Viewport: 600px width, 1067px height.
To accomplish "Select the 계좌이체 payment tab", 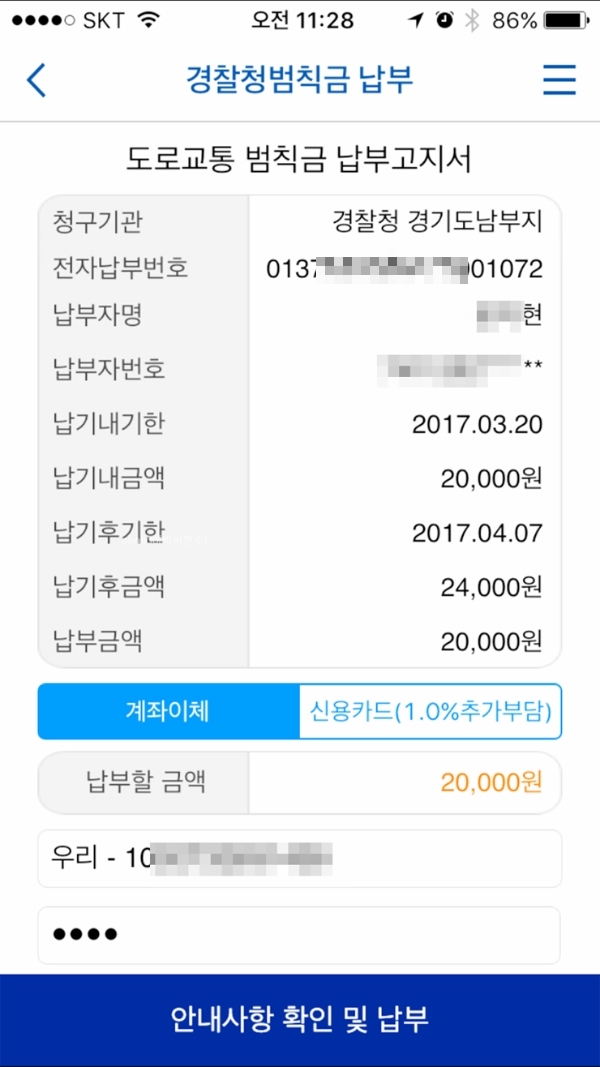I will pyautogui.click(x=168, y=711).
